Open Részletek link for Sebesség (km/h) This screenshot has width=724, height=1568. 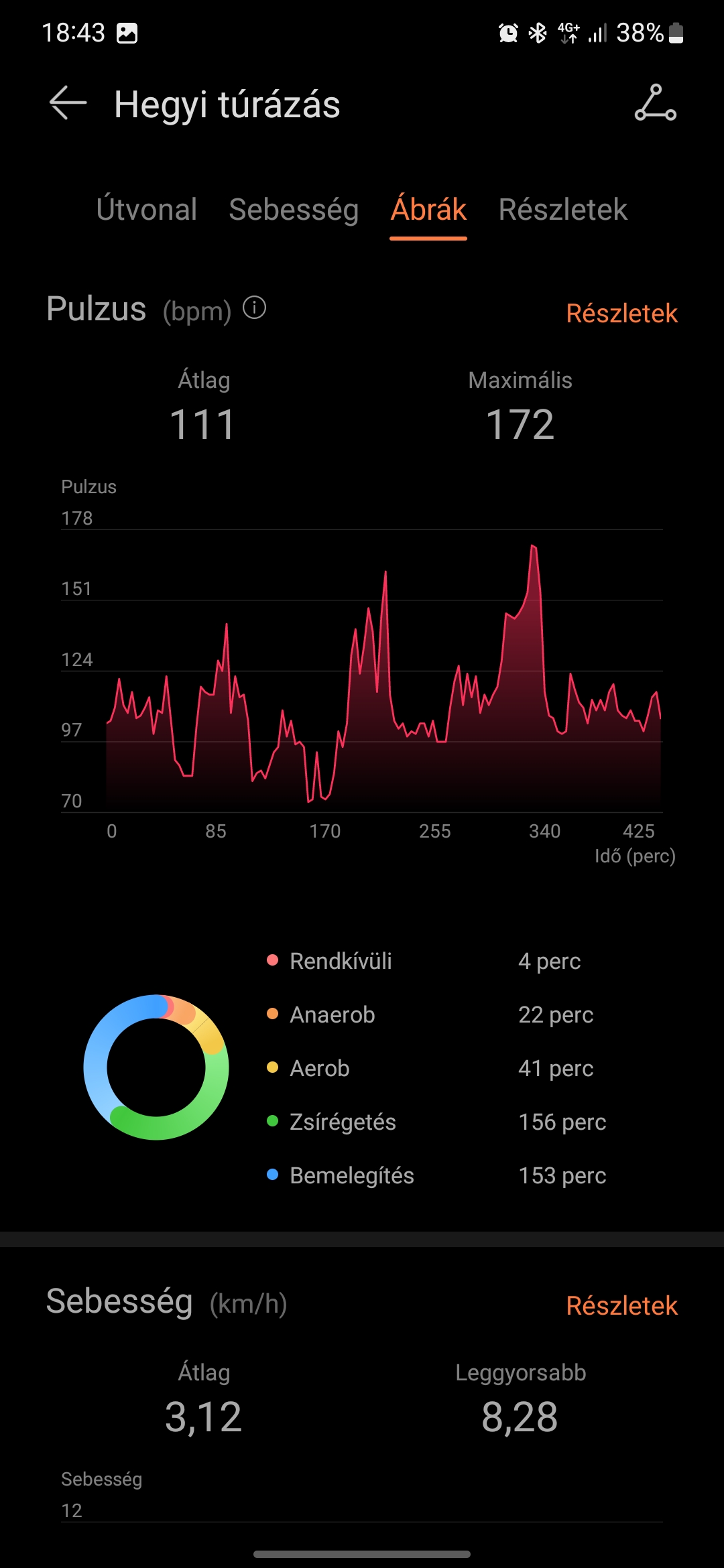[x=621, y=1305]
